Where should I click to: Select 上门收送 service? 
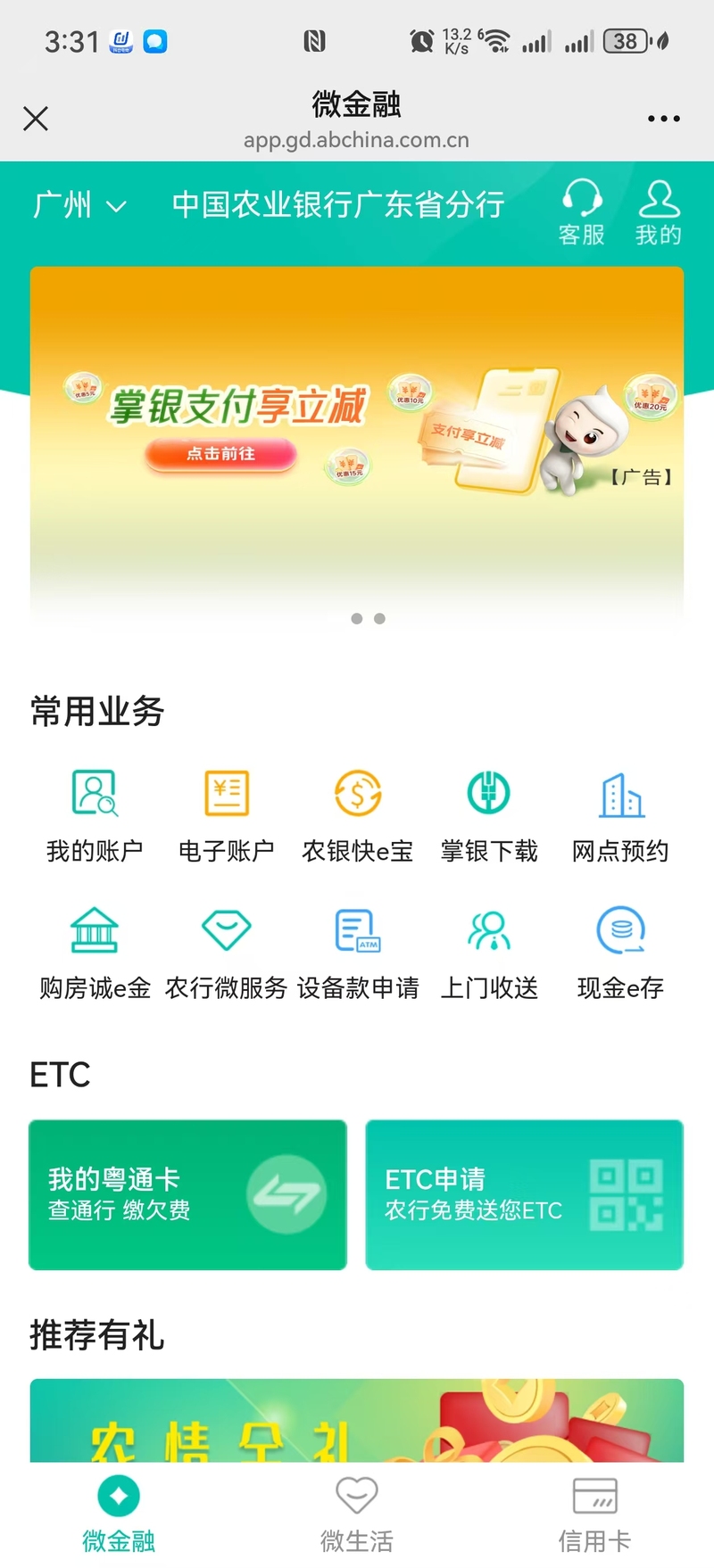(489, 952)
